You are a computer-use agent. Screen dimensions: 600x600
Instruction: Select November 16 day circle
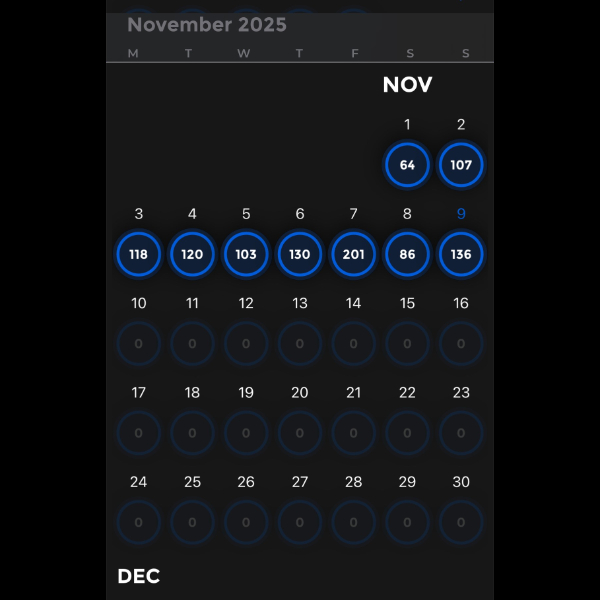pyautogui.click(x=461, y=343)
